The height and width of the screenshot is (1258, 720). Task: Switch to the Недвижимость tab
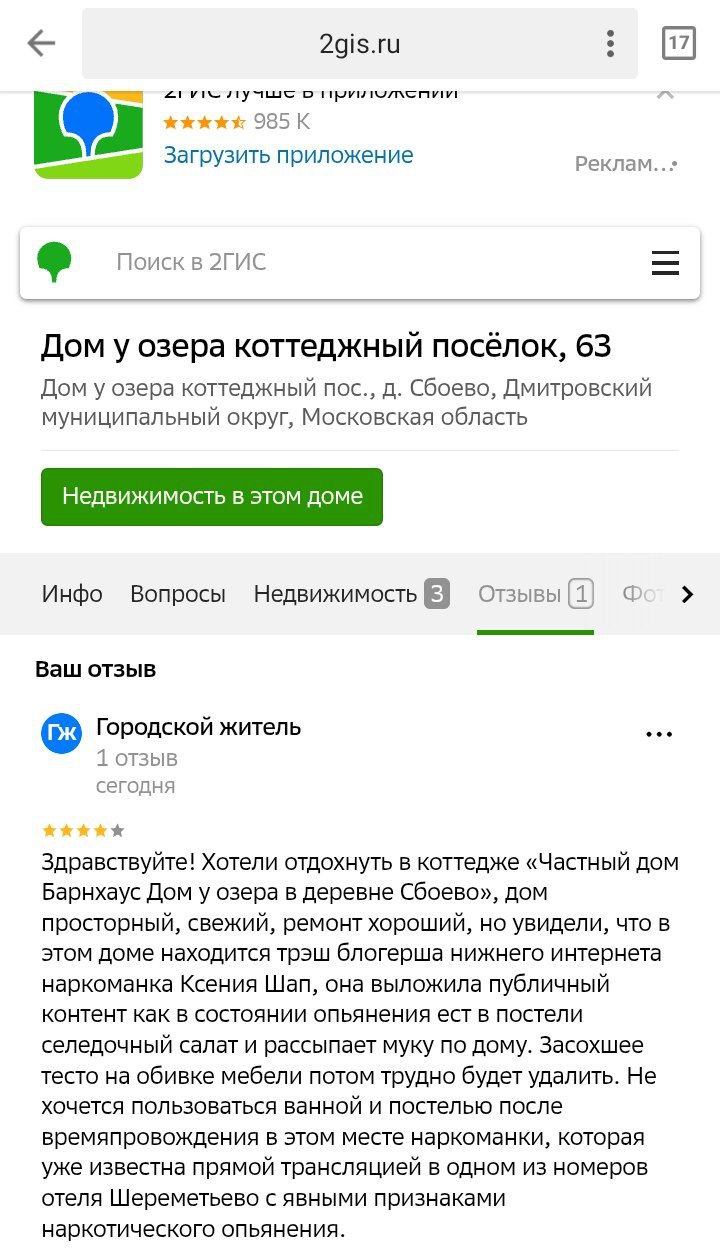350,594
